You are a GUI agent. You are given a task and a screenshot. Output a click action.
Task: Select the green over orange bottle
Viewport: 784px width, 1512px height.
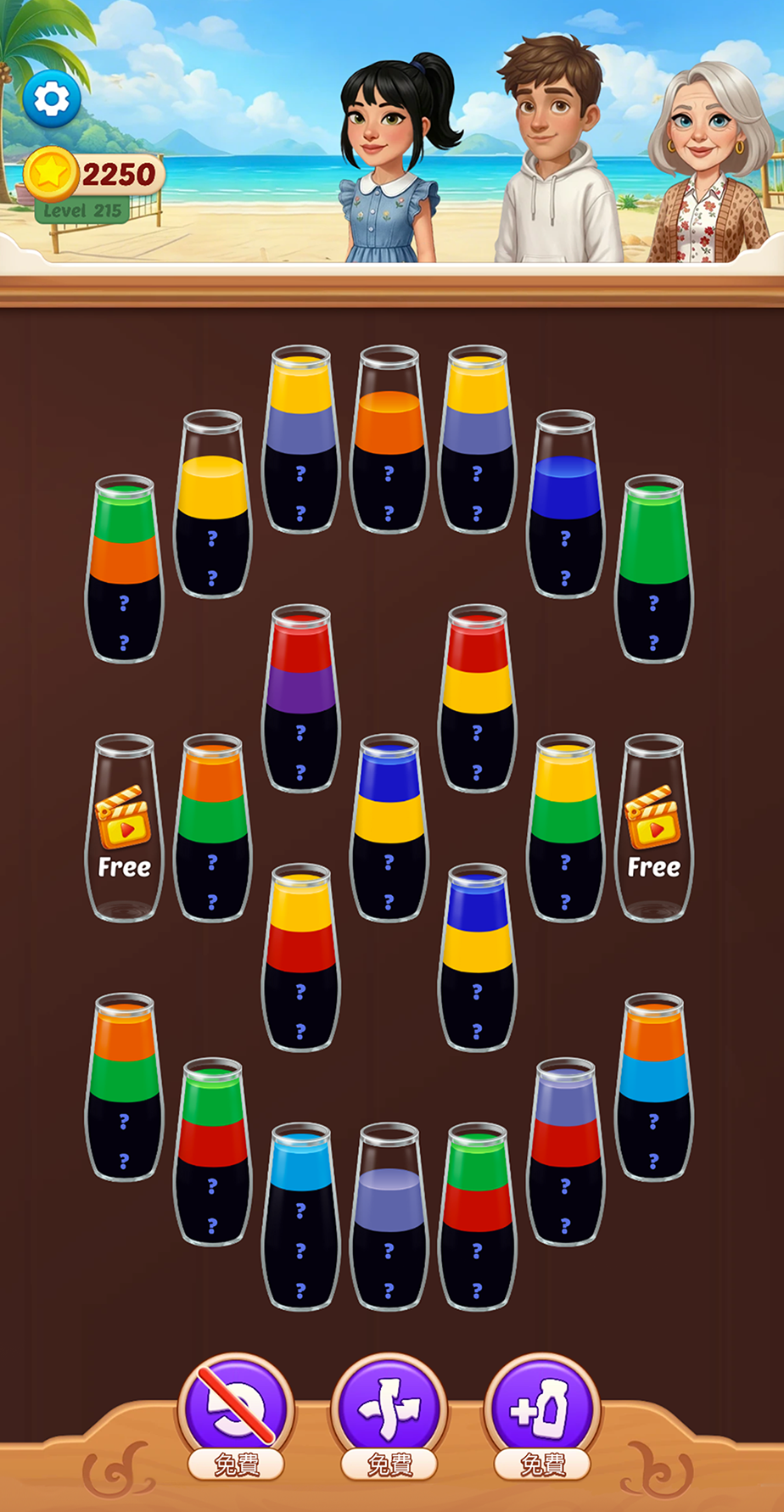(124, 568)
